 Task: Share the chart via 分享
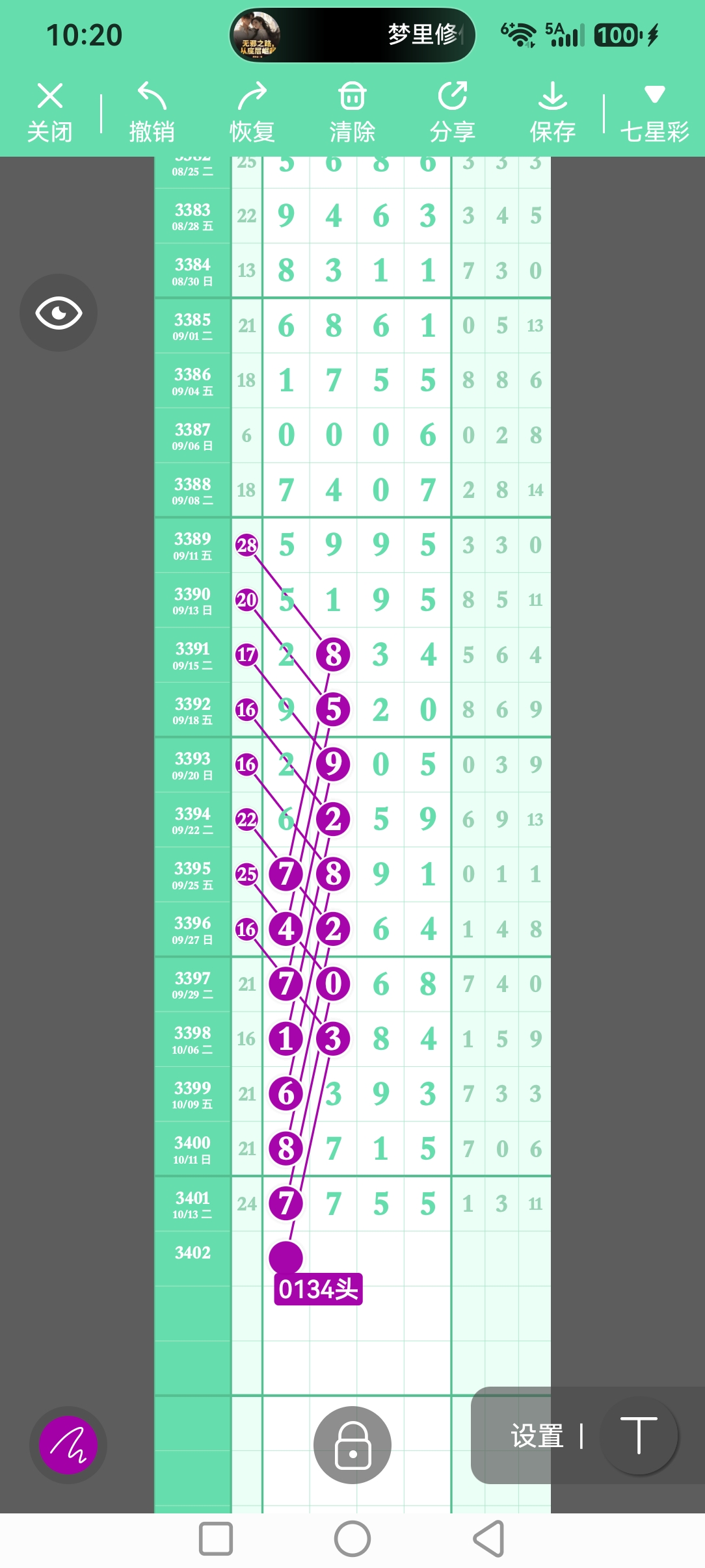tap(453, 112)
